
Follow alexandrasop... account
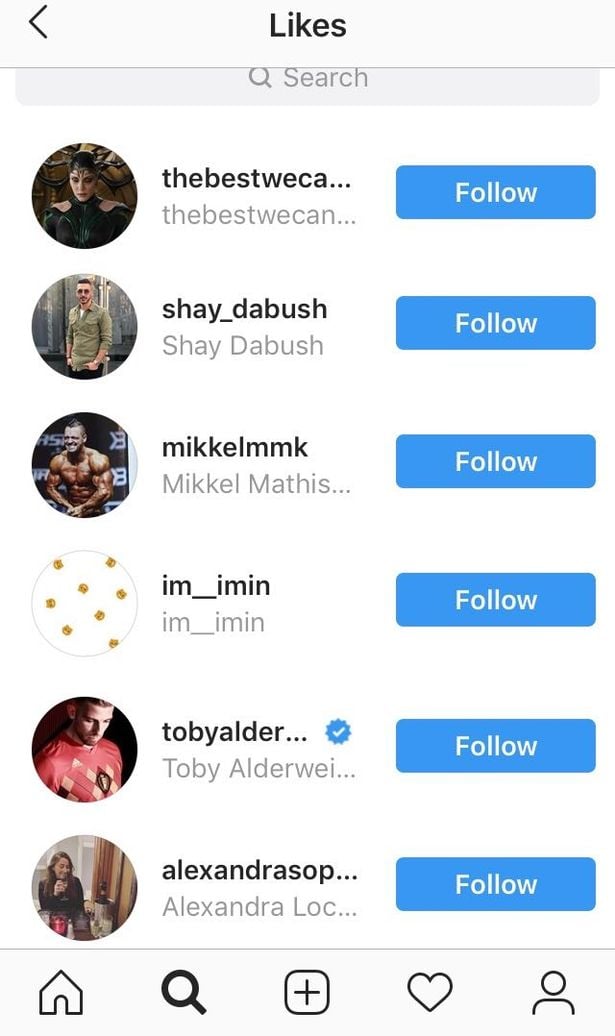[495, 884]
